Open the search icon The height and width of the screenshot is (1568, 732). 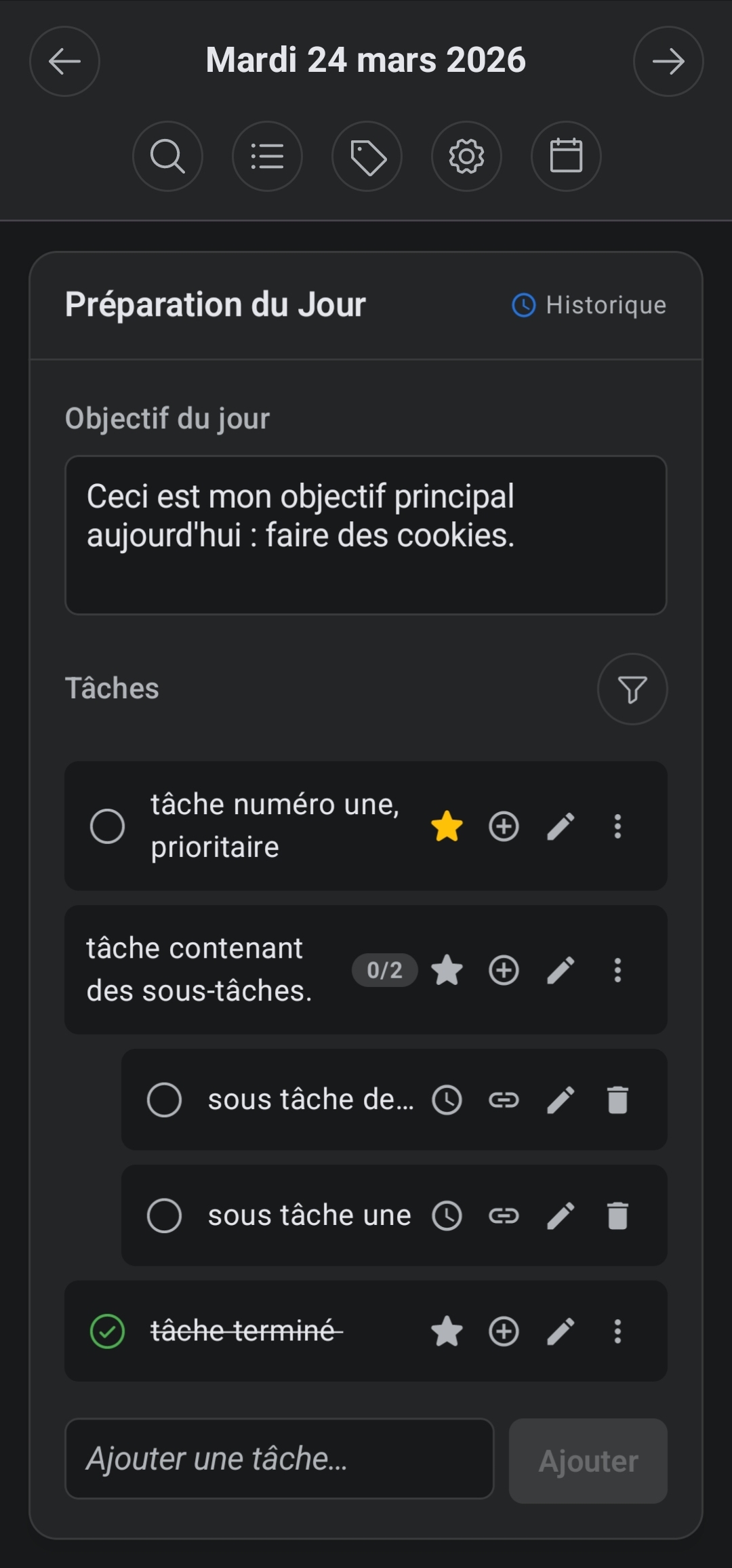coord(167,157)
